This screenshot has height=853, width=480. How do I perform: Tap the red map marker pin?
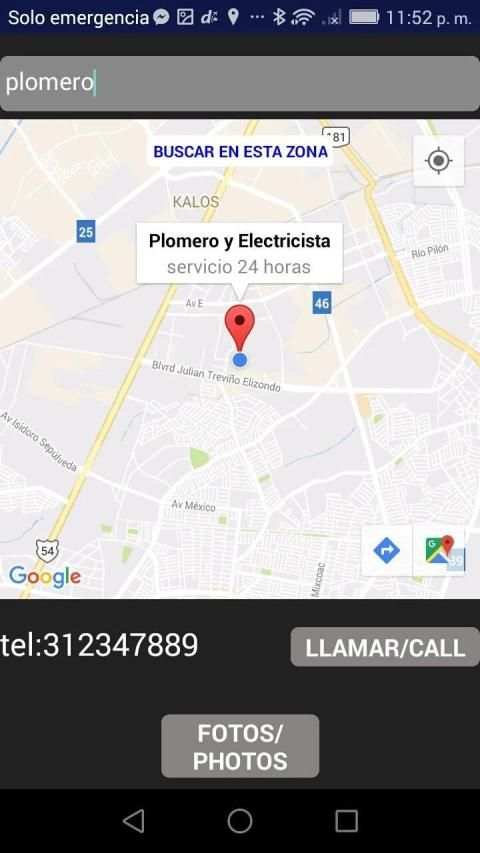(x=240, y=328)
